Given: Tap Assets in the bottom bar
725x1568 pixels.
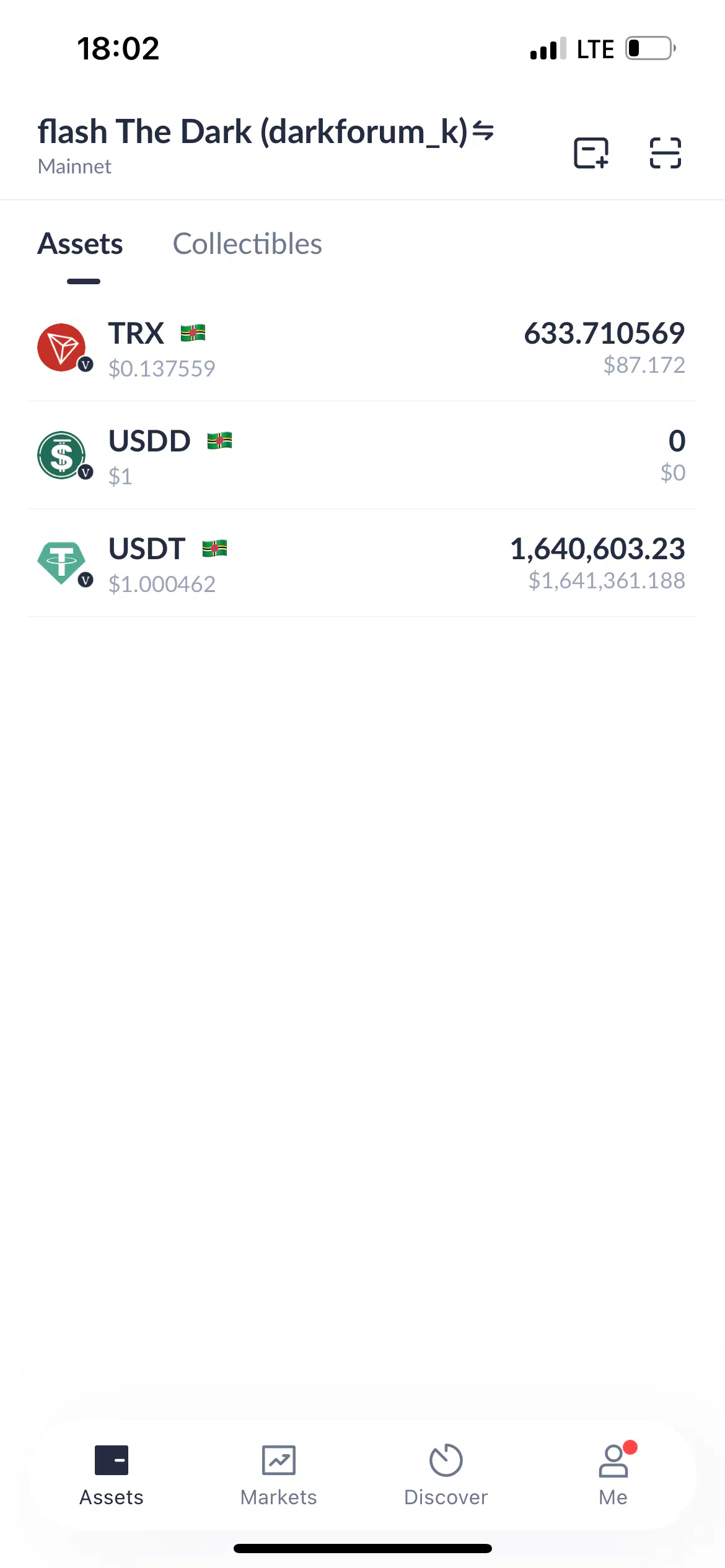Looking at the screenshot, I should click(112, 1475).
